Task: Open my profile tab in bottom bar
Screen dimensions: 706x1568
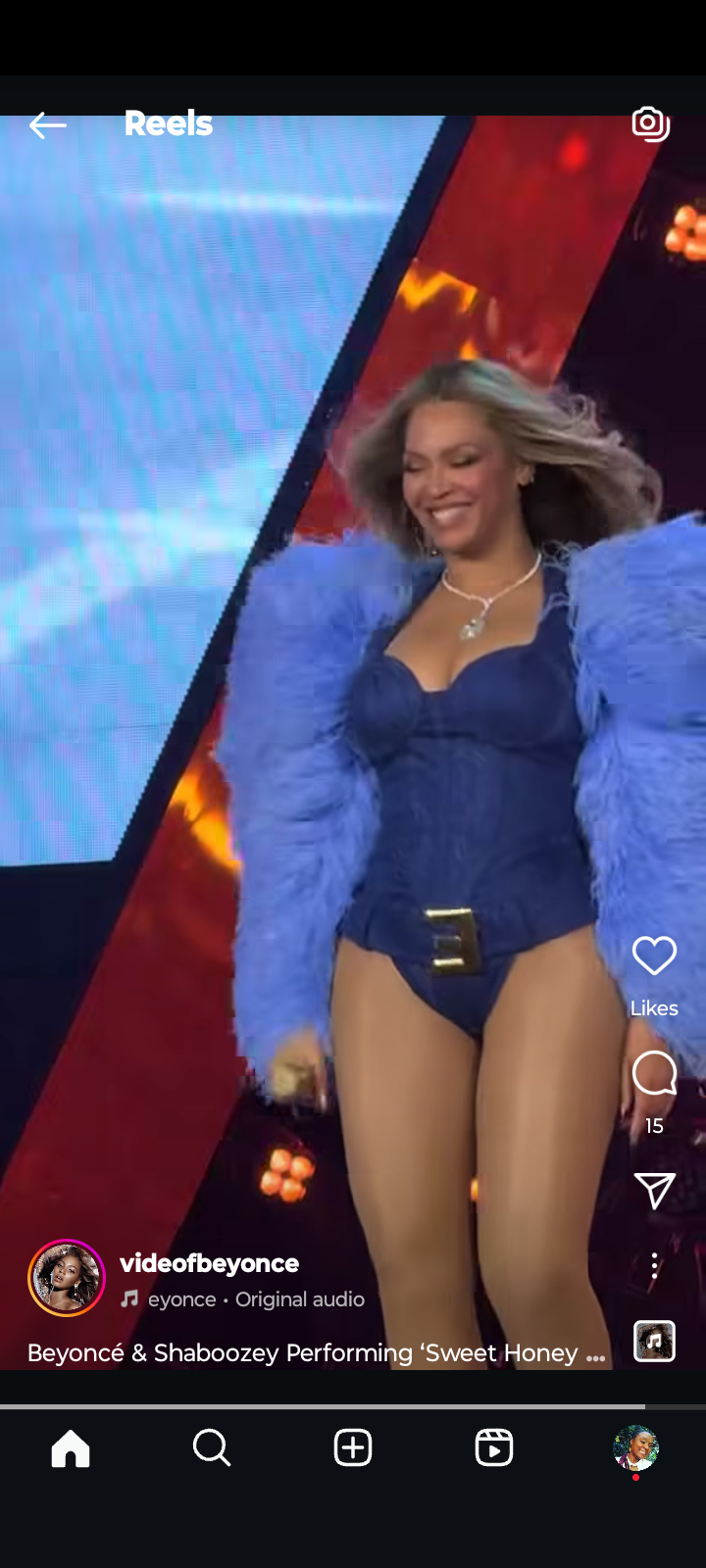Action: click(635, 1447)
